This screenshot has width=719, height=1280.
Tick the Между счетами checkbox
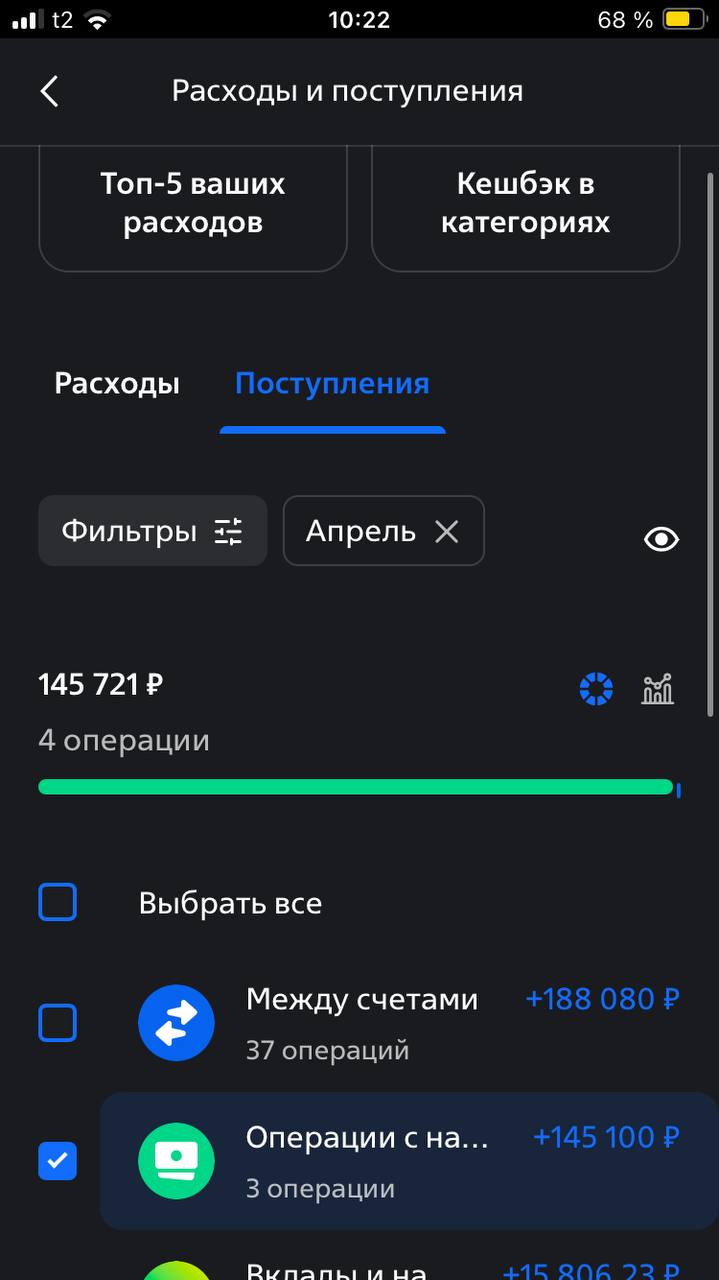pos(58,1023)
